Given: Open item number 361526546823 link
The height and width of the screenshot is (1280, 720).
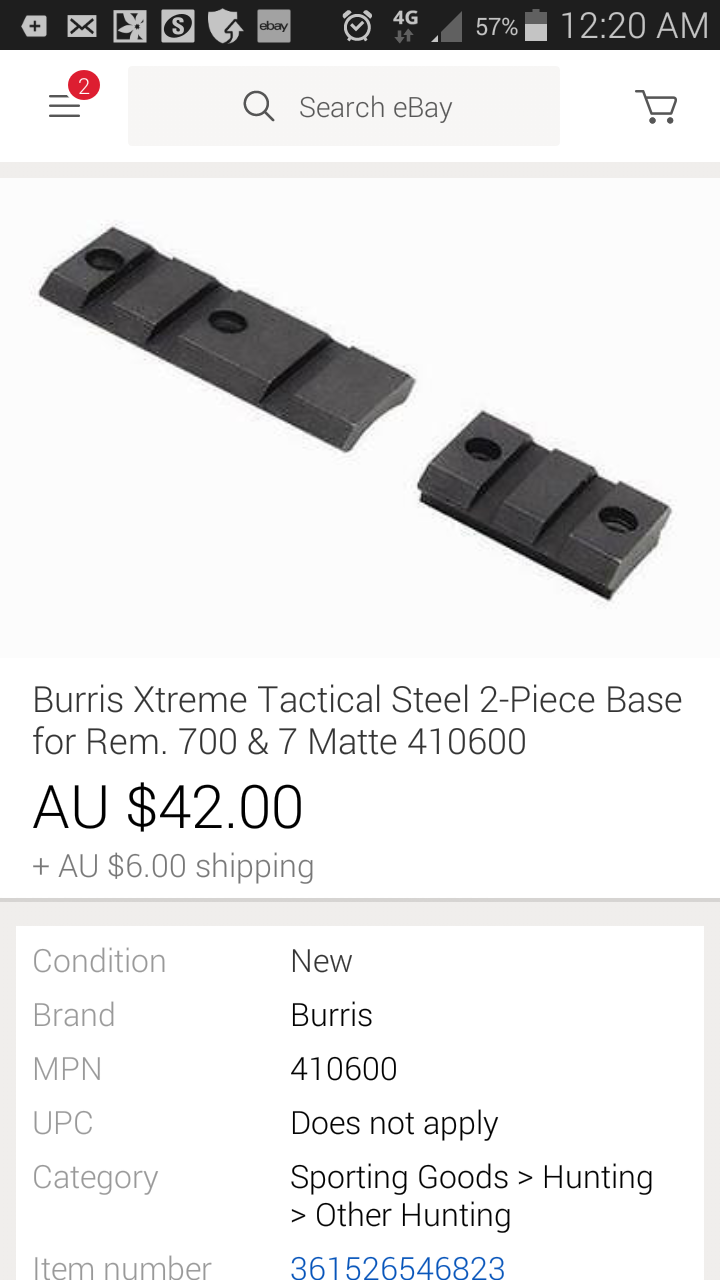Looking at the screenshot, I should click(x=397, y=1267).
